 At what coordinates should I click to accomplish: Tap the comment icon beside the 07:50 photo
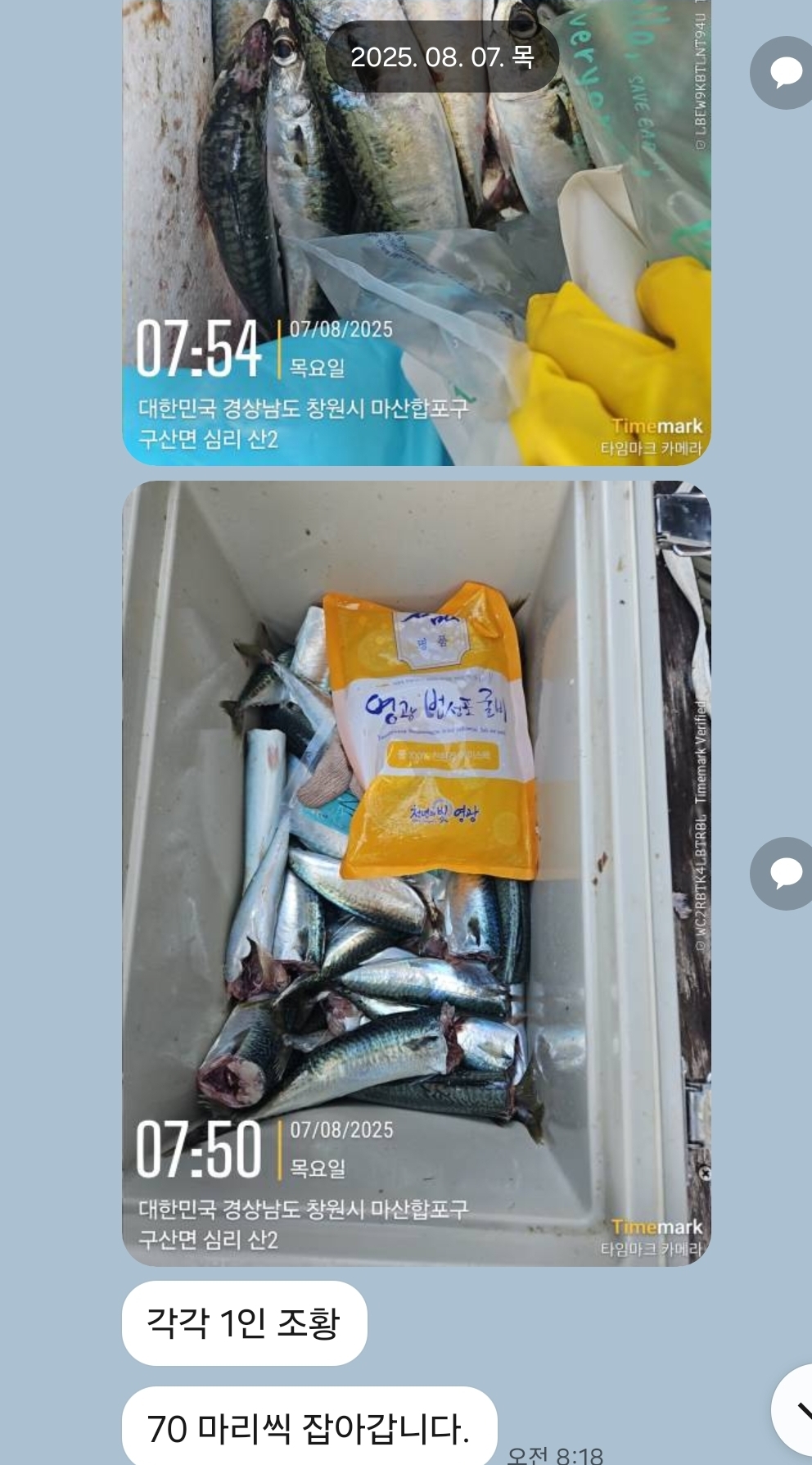point(783,873)
